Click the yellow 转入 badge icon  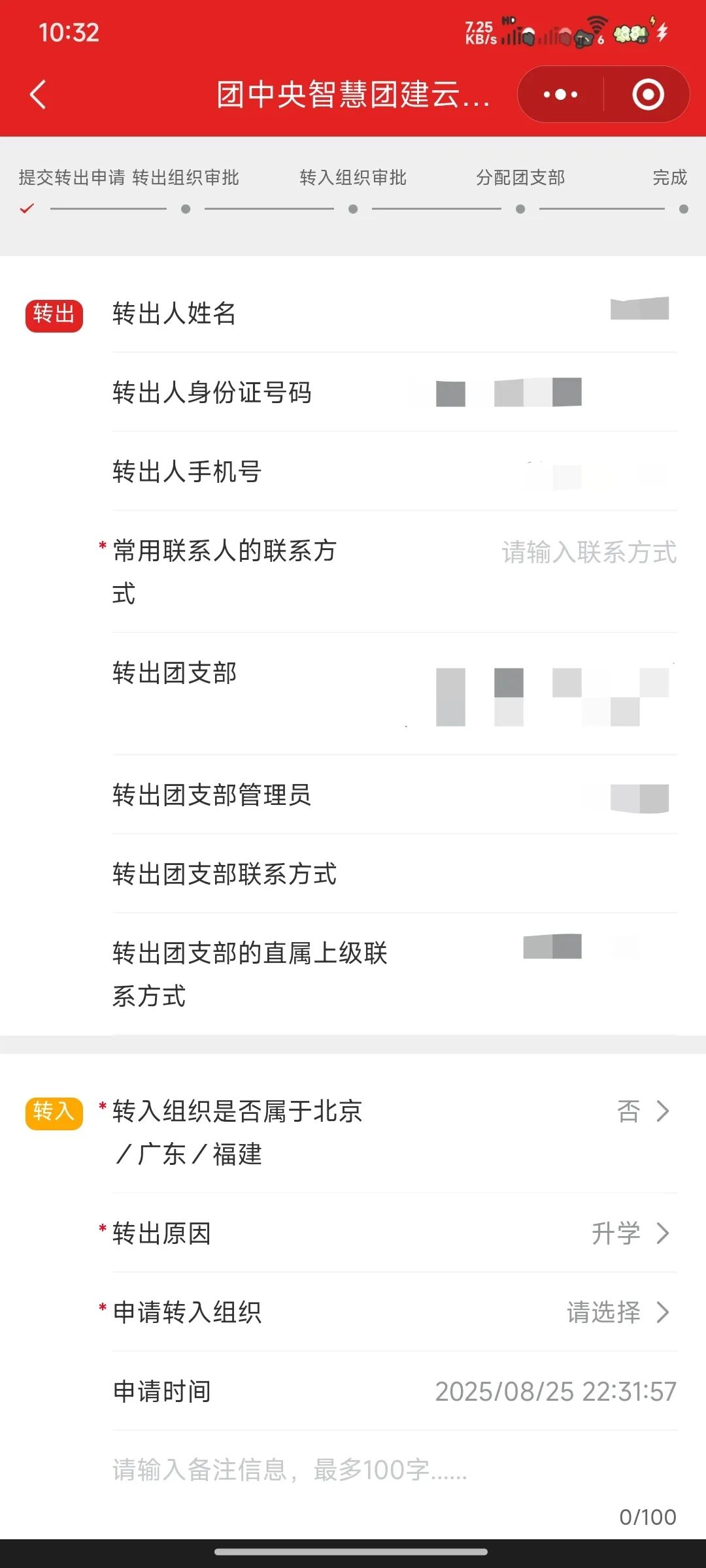click(x=54, y=1112)
